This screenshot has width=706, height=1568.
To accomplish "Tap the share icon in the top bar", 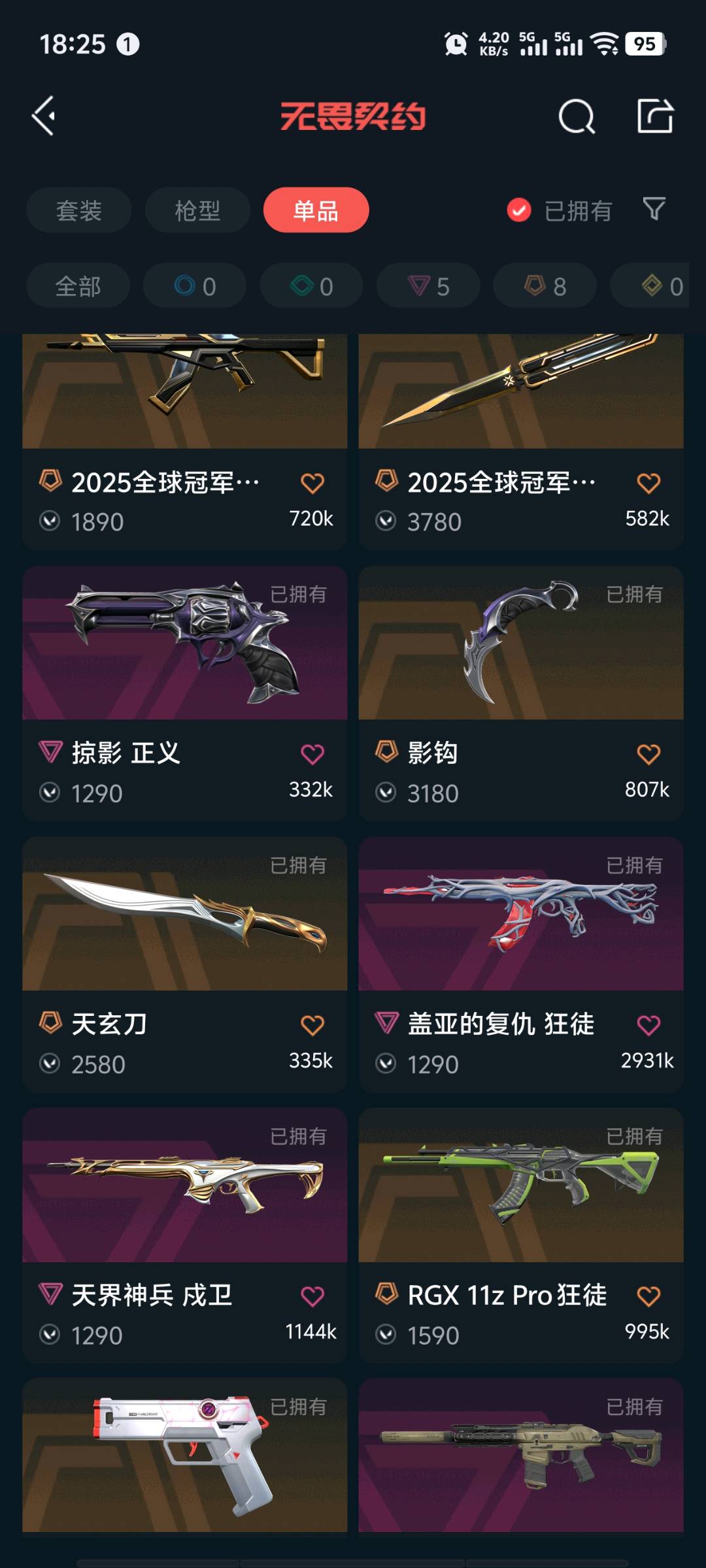I will (x=655, y=116).
